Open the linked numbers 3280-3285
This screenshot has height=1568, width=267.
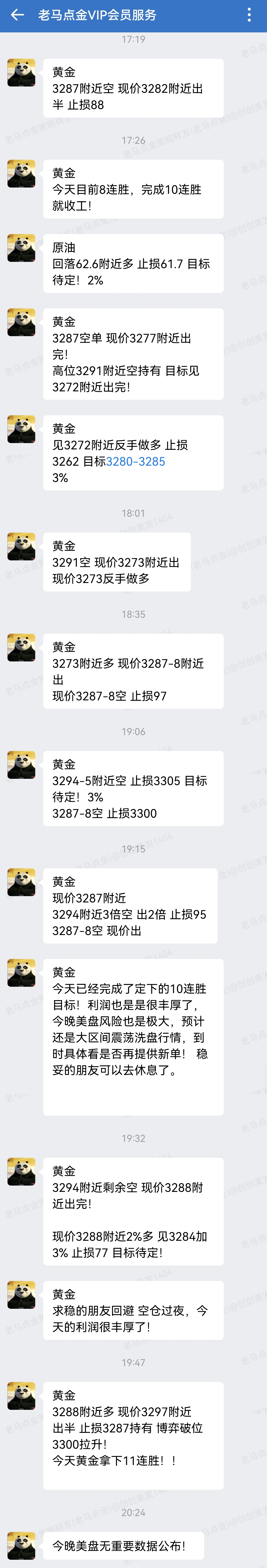pos(135,461)
